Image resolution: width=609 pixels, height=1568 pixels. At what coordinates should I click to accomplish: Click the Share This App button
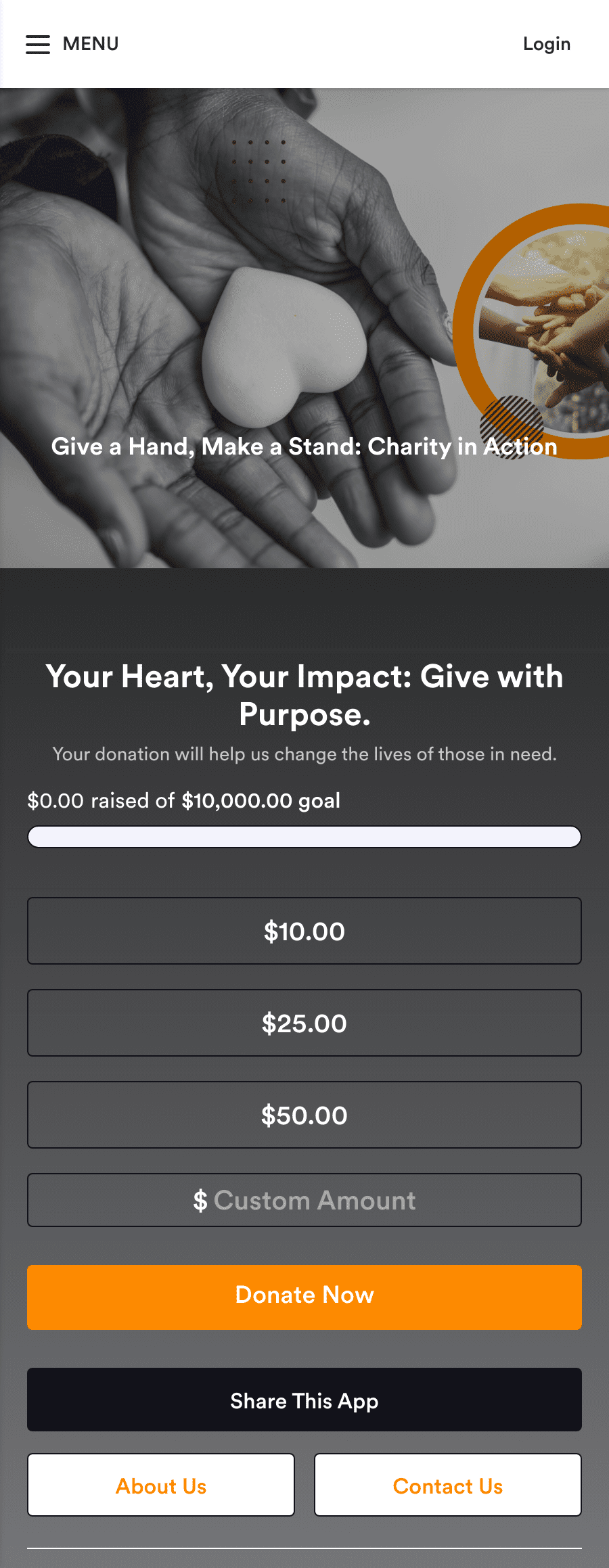pyautogui.click(x=304, y=1400)
